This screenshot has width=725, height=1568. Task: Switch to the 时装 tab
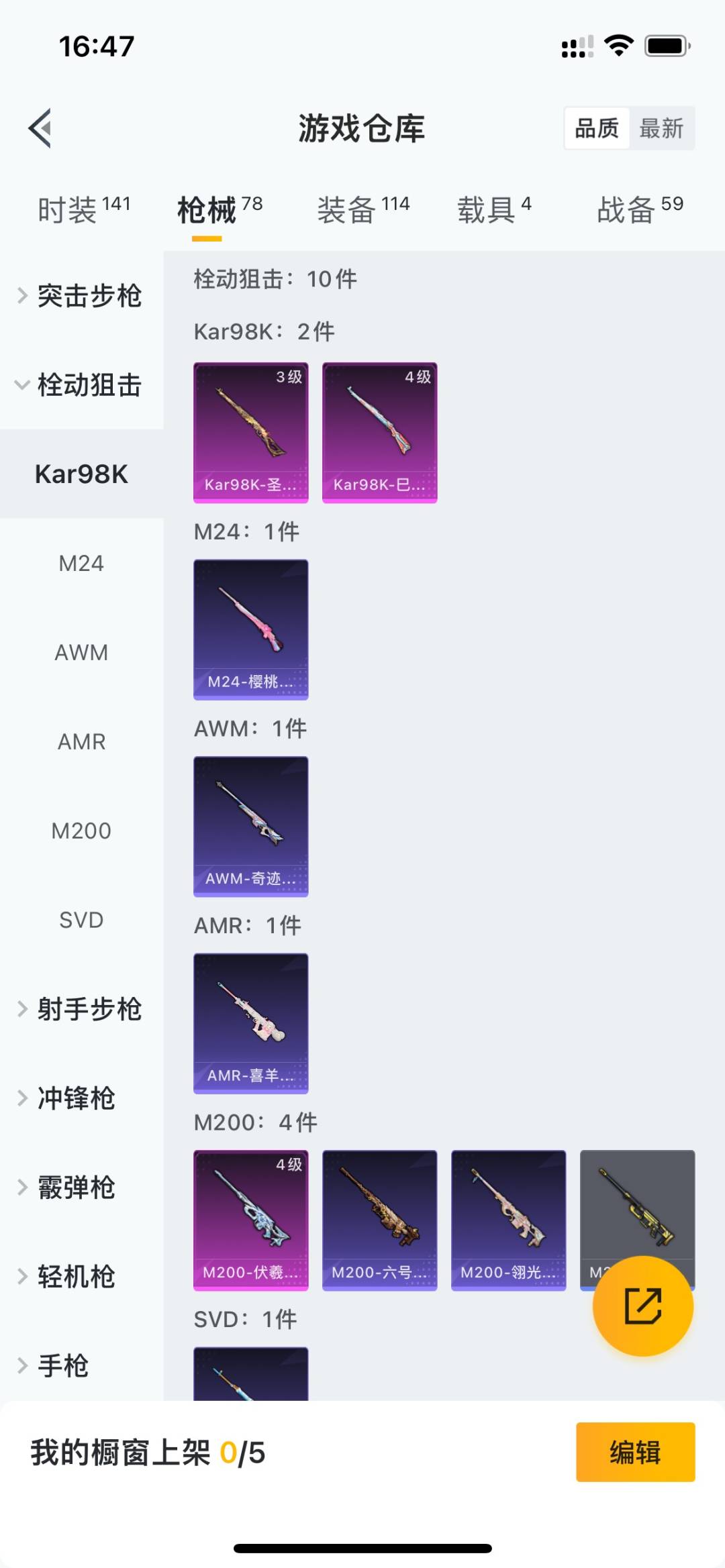click(x=83, y=209)
